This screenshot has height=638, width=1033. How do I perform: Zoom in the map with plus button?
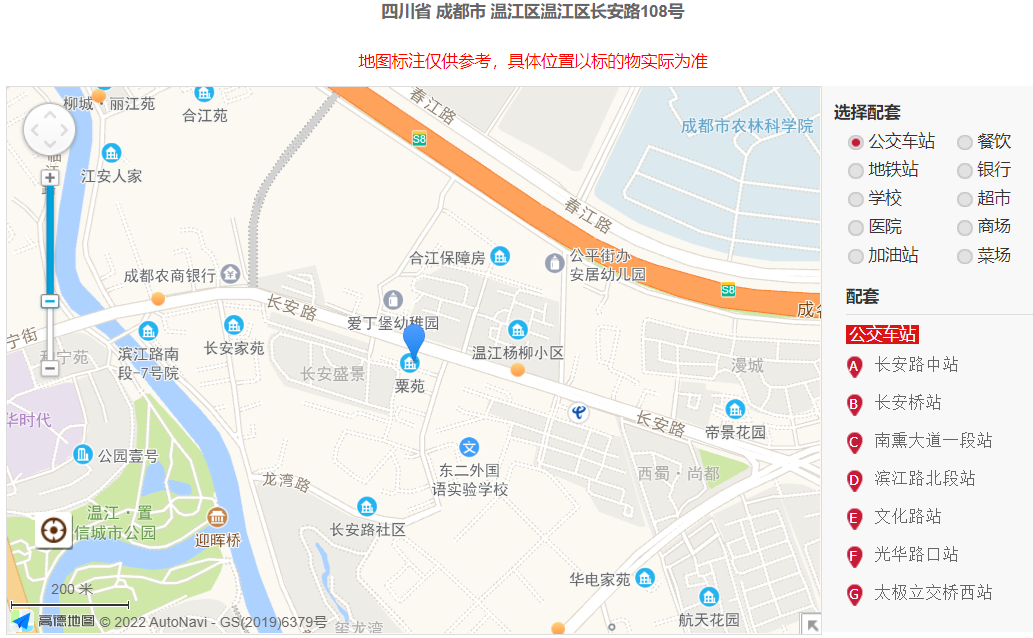[x=49, y=178]
